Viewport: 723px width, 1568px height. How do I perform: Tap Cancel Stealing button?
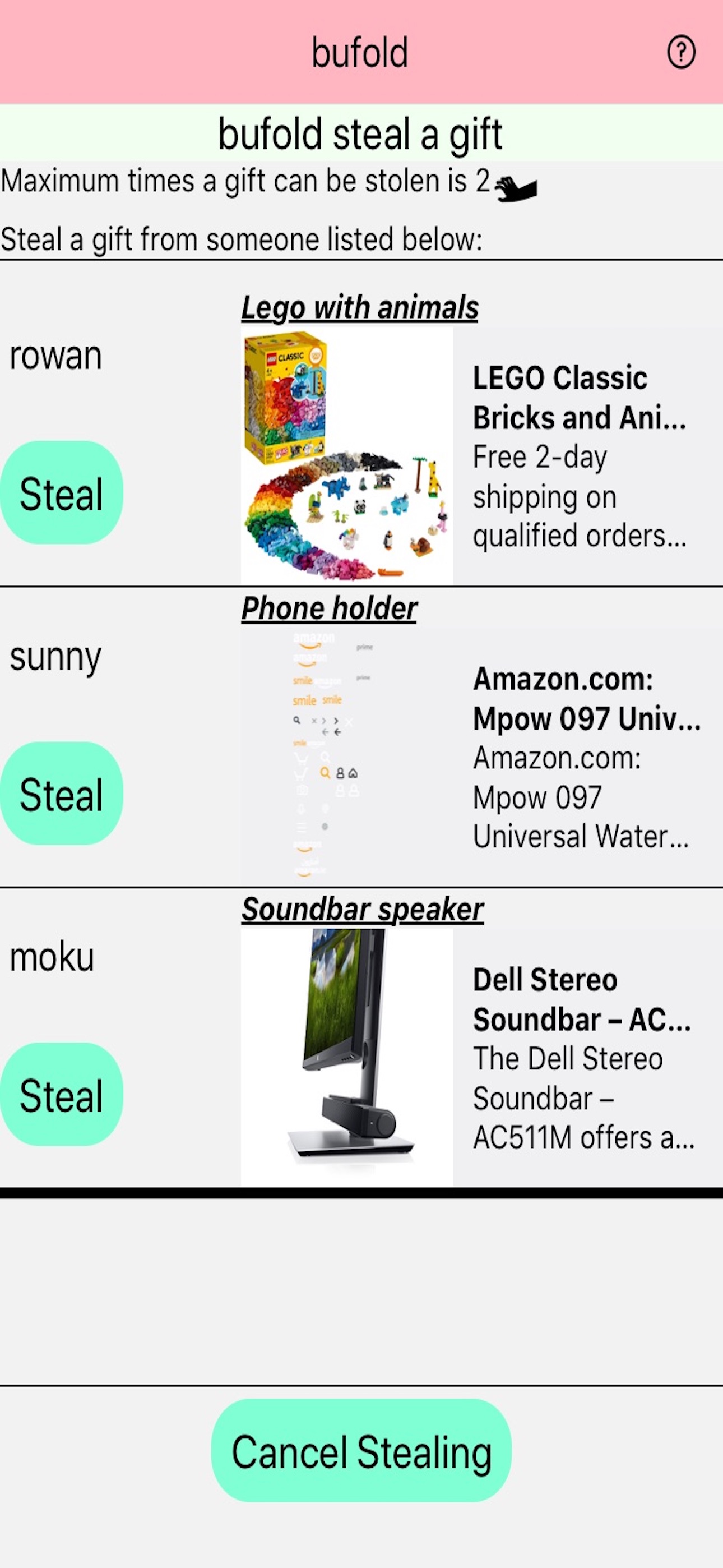361,1452
